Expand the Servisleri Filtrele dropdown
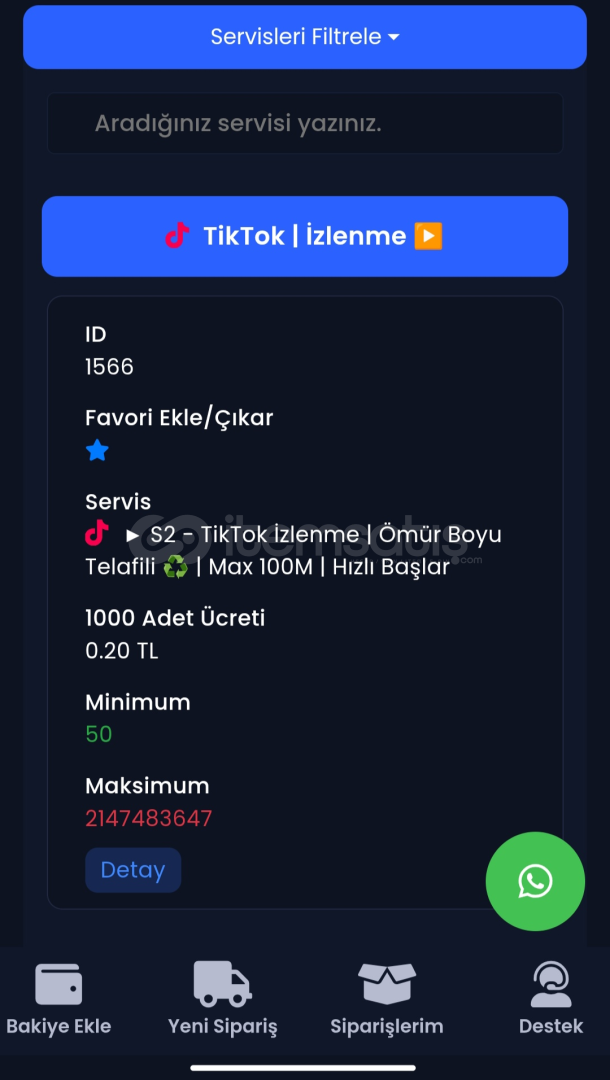The height and width of the screenshot is (1080, 610). pyautogui.click(x=304, y=37)
